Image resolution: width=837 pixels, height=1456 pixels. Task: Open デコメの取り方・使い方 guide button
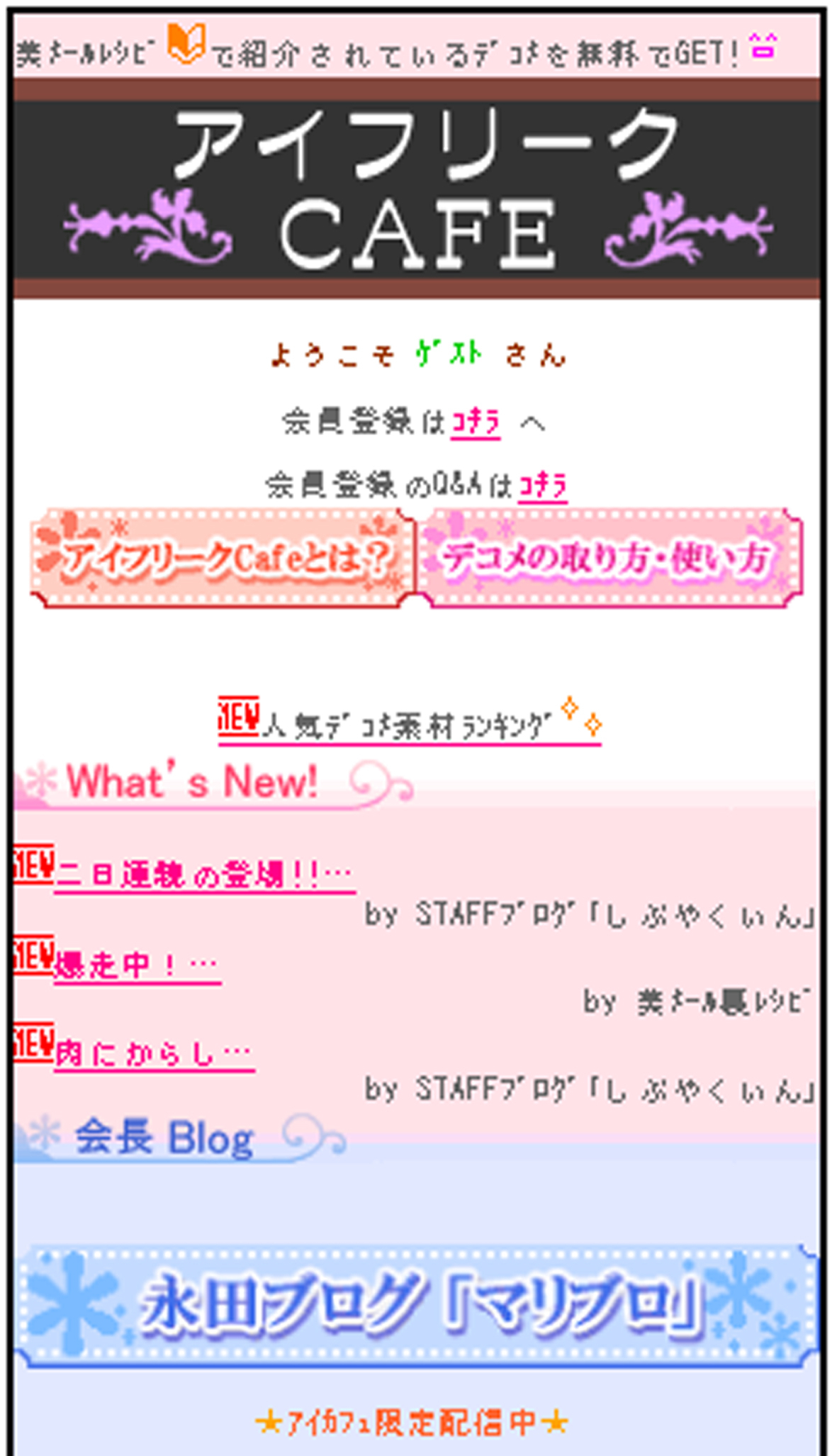coord(610,559)
